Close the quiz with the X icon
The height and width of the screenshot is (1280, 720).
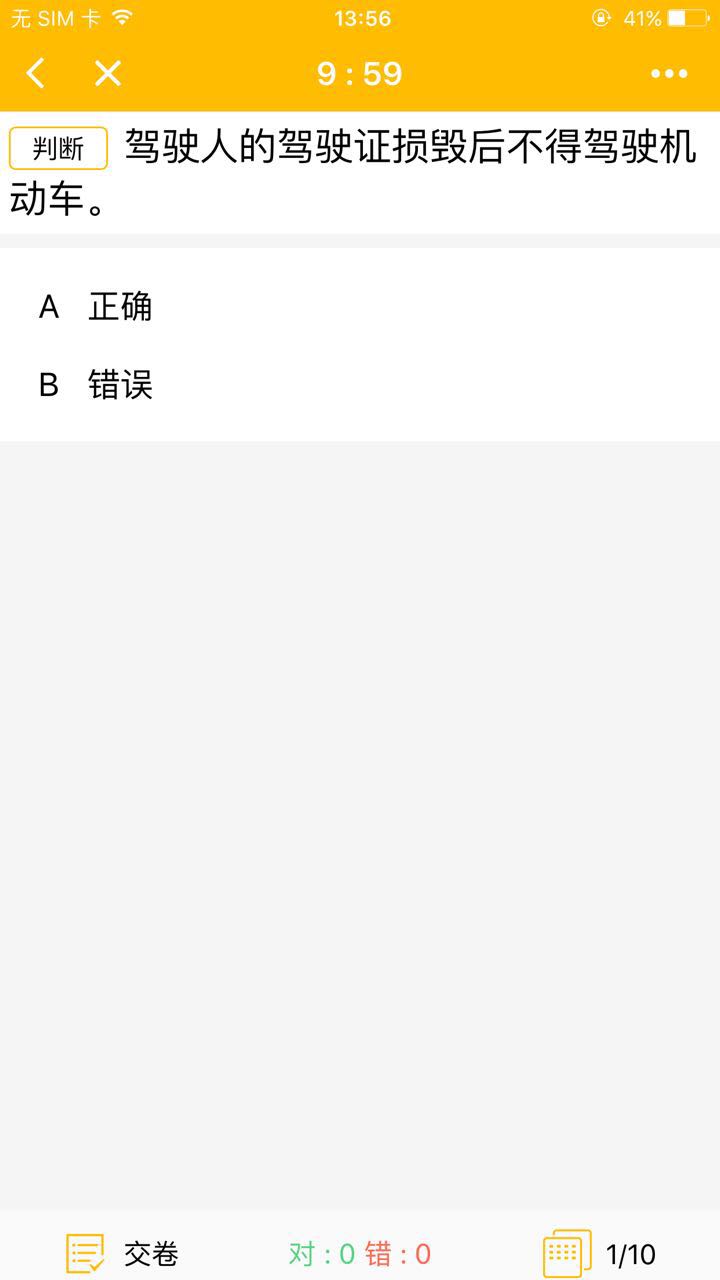pyautogui.click(x=107, y=73)
